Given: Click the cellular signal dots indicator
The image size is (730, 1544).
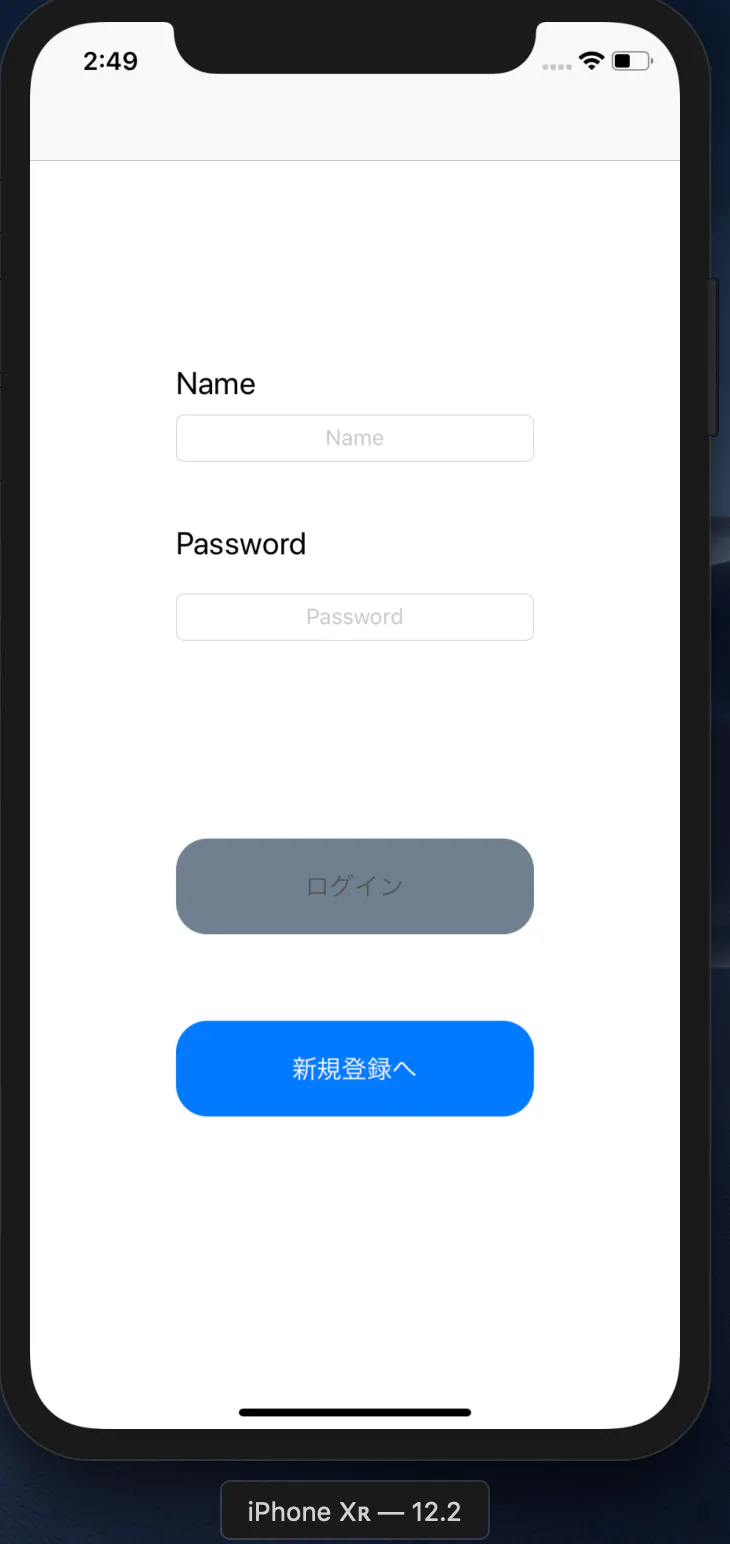Looking at the screenshot, I should (x=556, y=67).
